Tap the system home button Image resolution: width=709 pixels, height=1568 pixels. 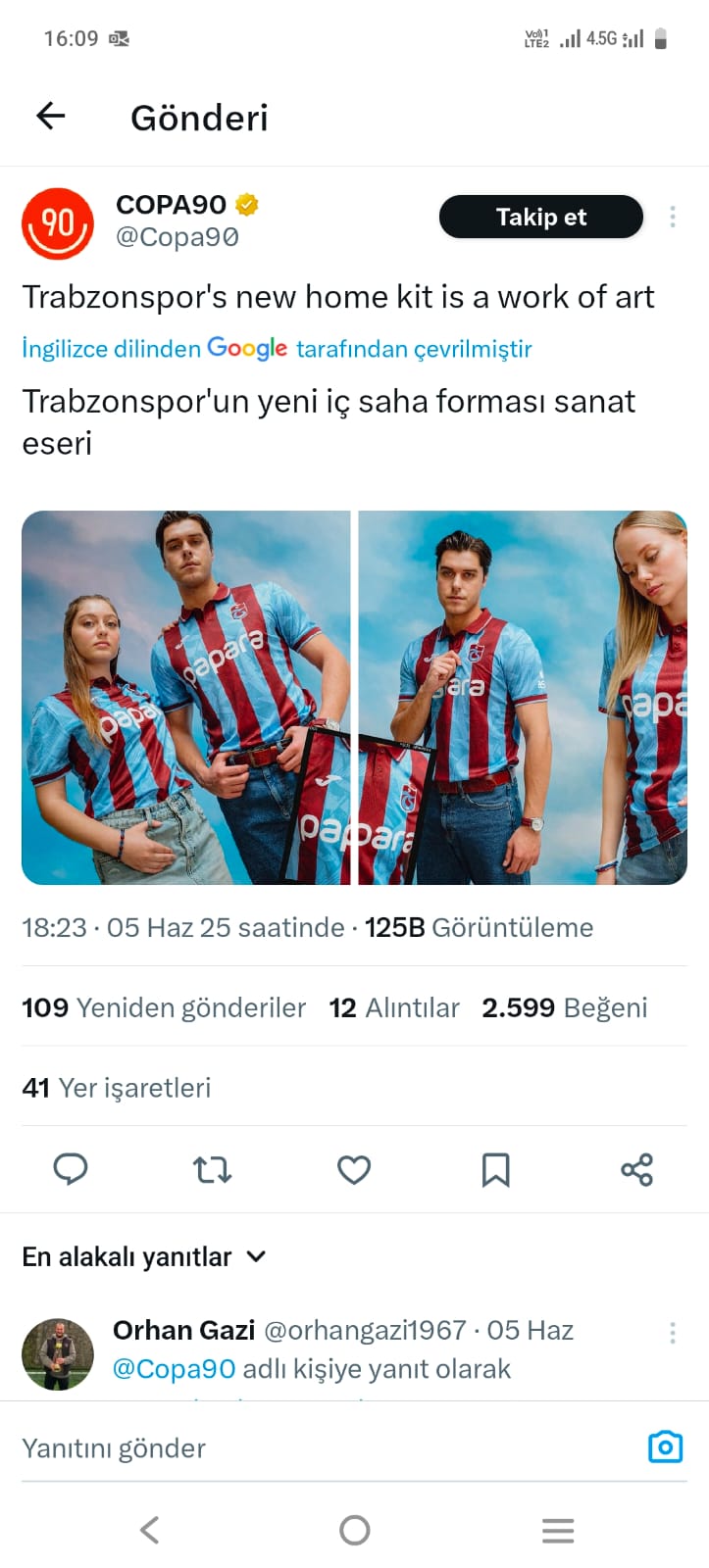(354, 1530)
